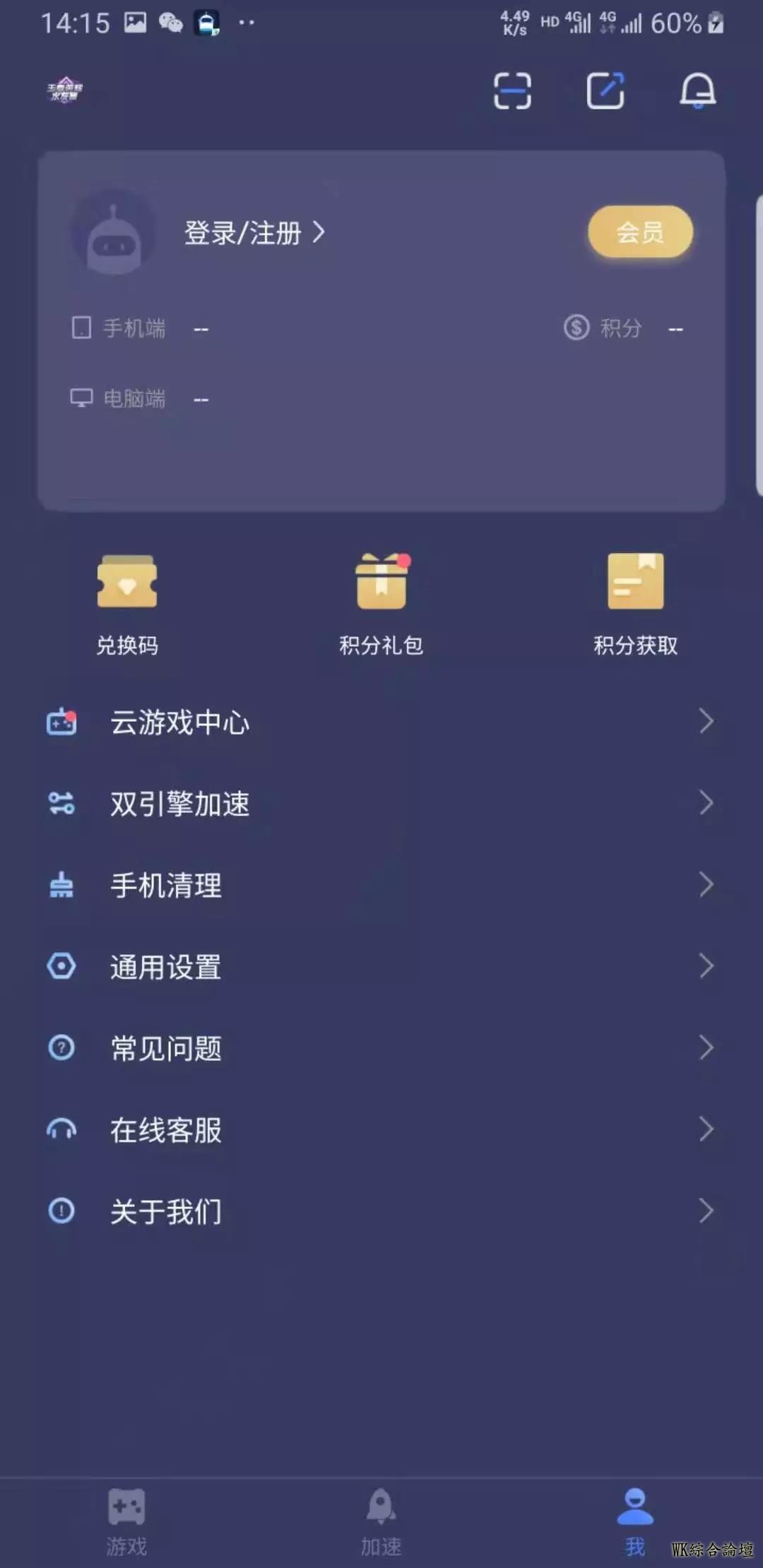Open the 会员 membership button
The width and height of the screenshot is (763, 1568).
coord(639,232)
